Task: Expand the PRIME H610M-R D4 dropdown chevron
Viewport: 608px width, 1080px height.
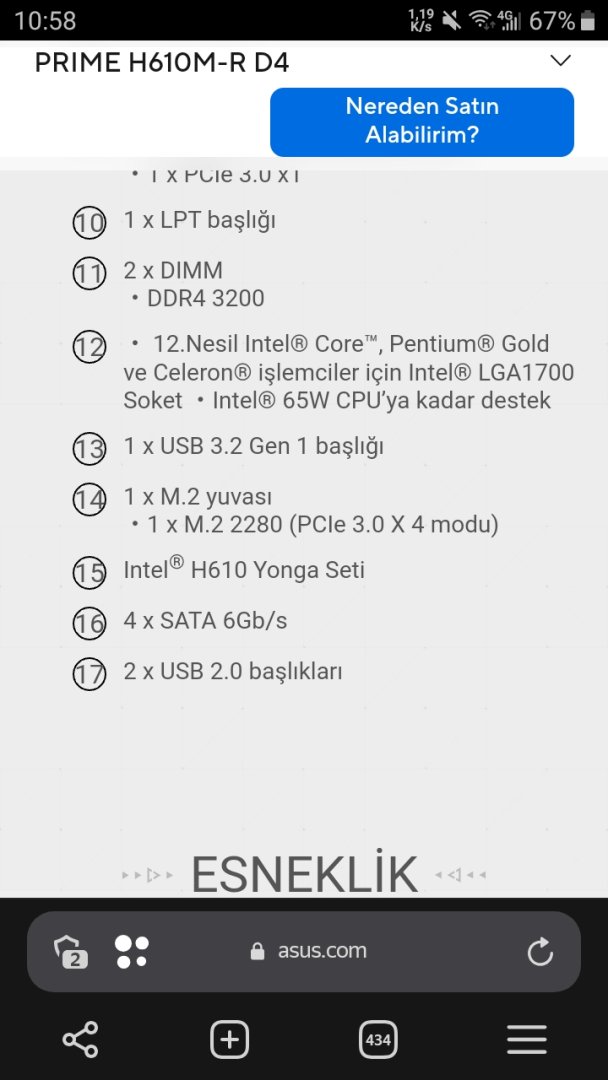Action: pos(561,61)
